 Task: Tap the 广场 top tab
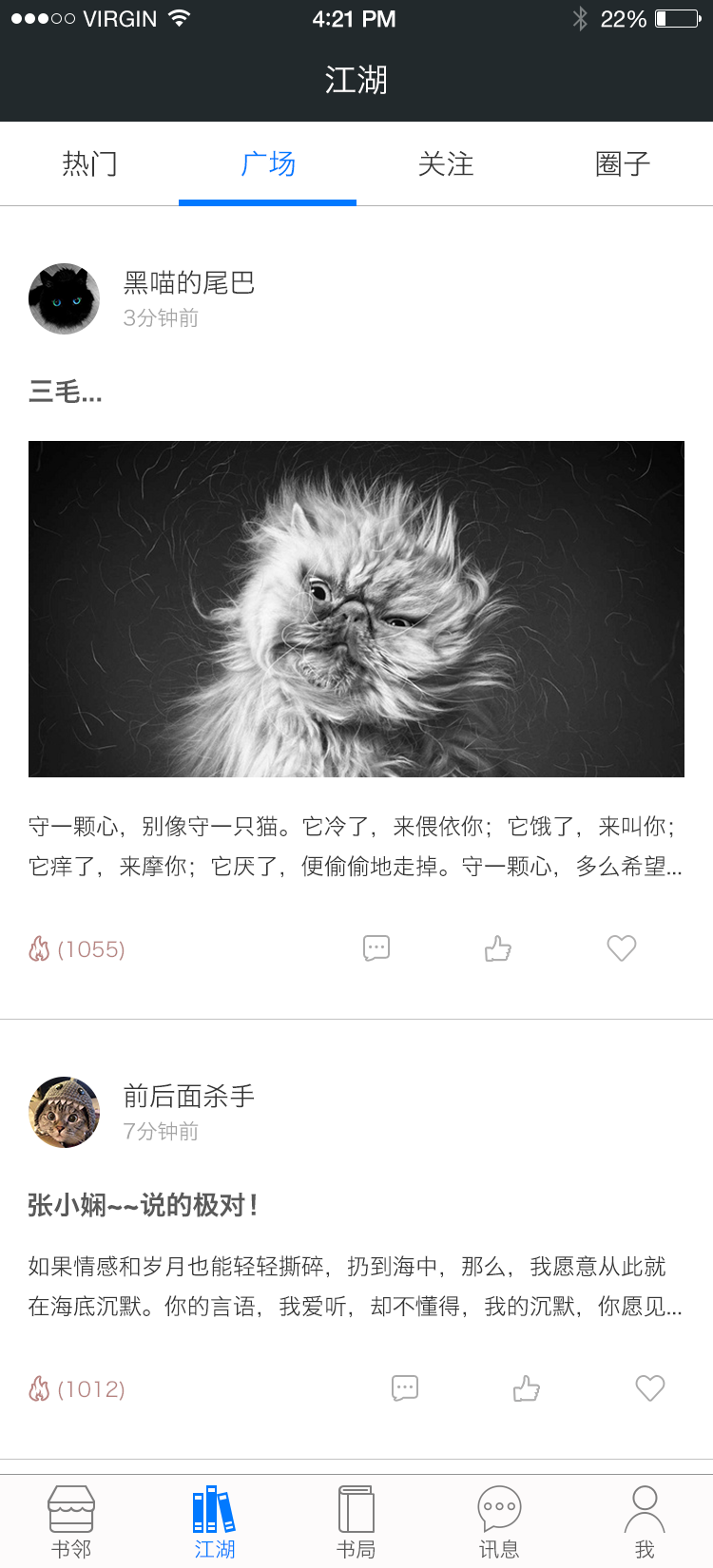pyautogui.click(x=267, y=163)
